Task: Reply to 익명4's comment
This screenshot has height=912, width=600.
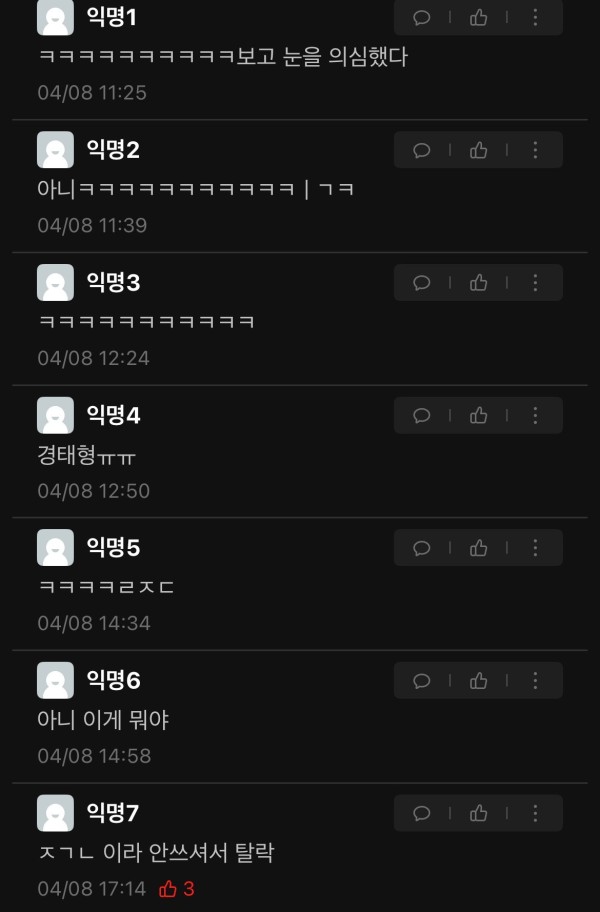Action: pos(422,415)
